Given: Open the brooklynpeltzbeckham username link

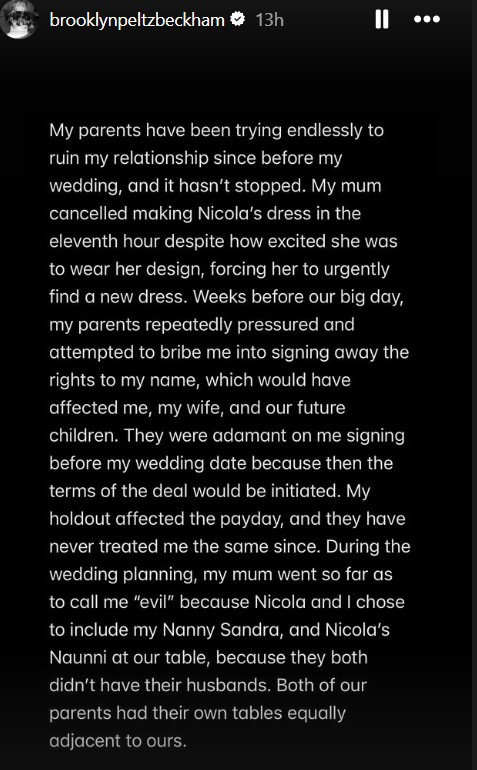Looking at the screenshot, I should coord(137,20).
